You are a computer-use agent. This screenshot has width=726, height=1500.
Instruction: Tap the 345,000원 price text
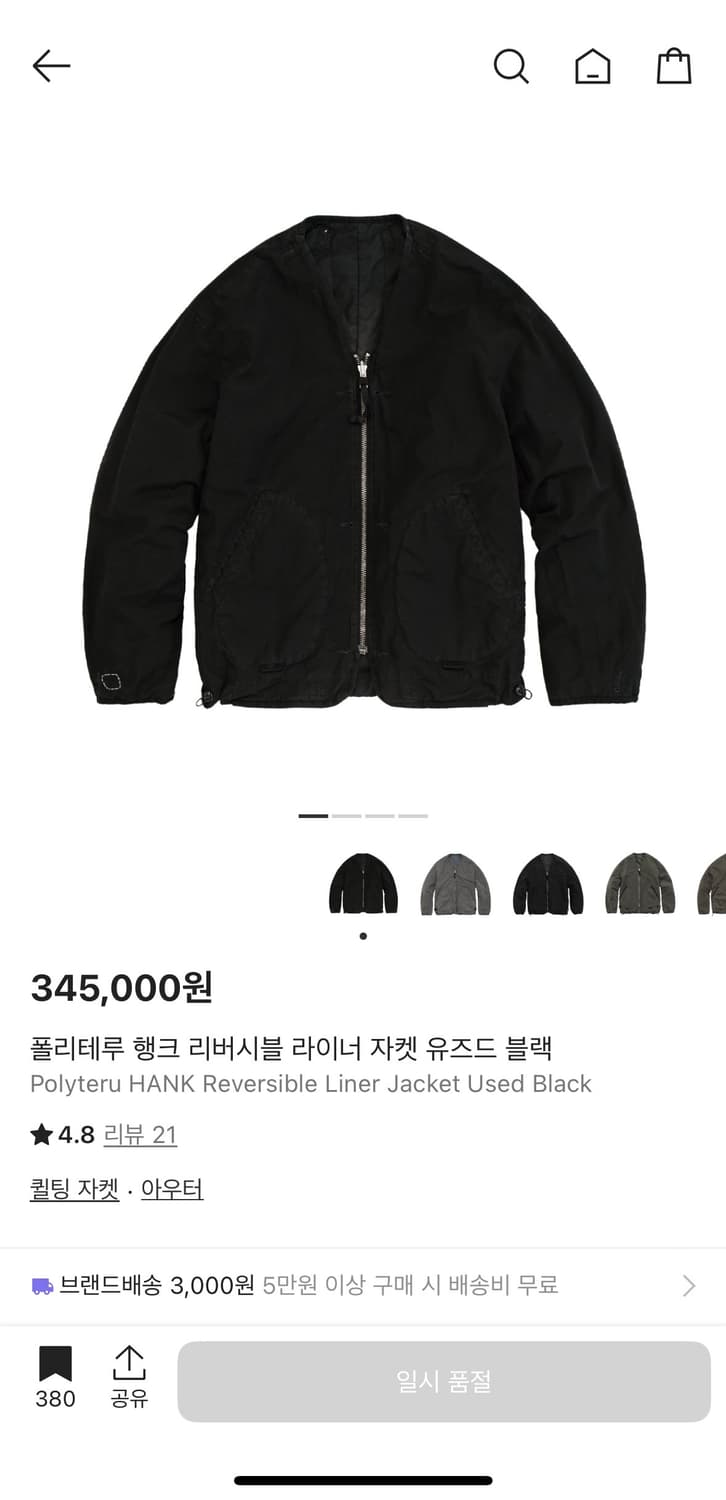tap(122, 988)
